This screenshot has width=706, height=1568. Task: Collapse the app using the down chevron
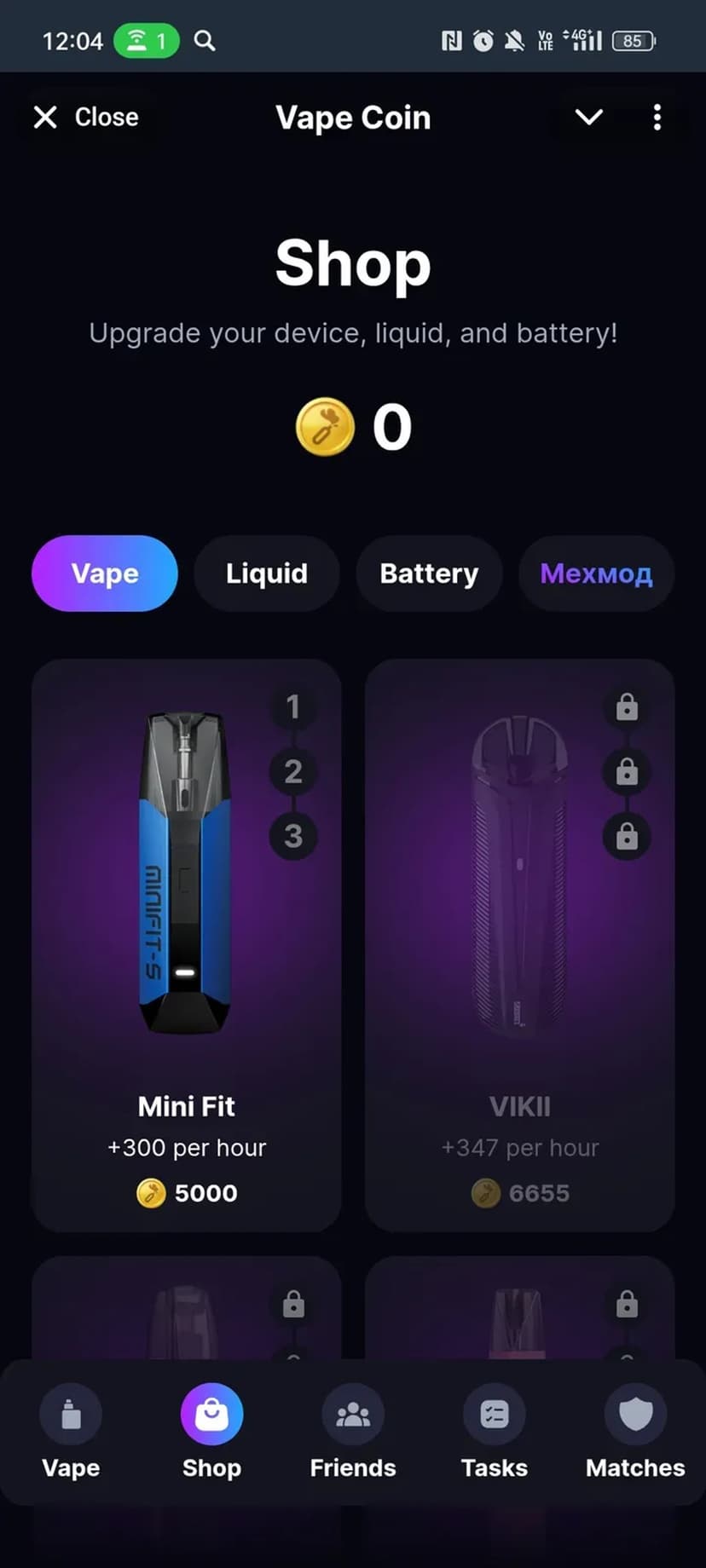pos(588,117)
